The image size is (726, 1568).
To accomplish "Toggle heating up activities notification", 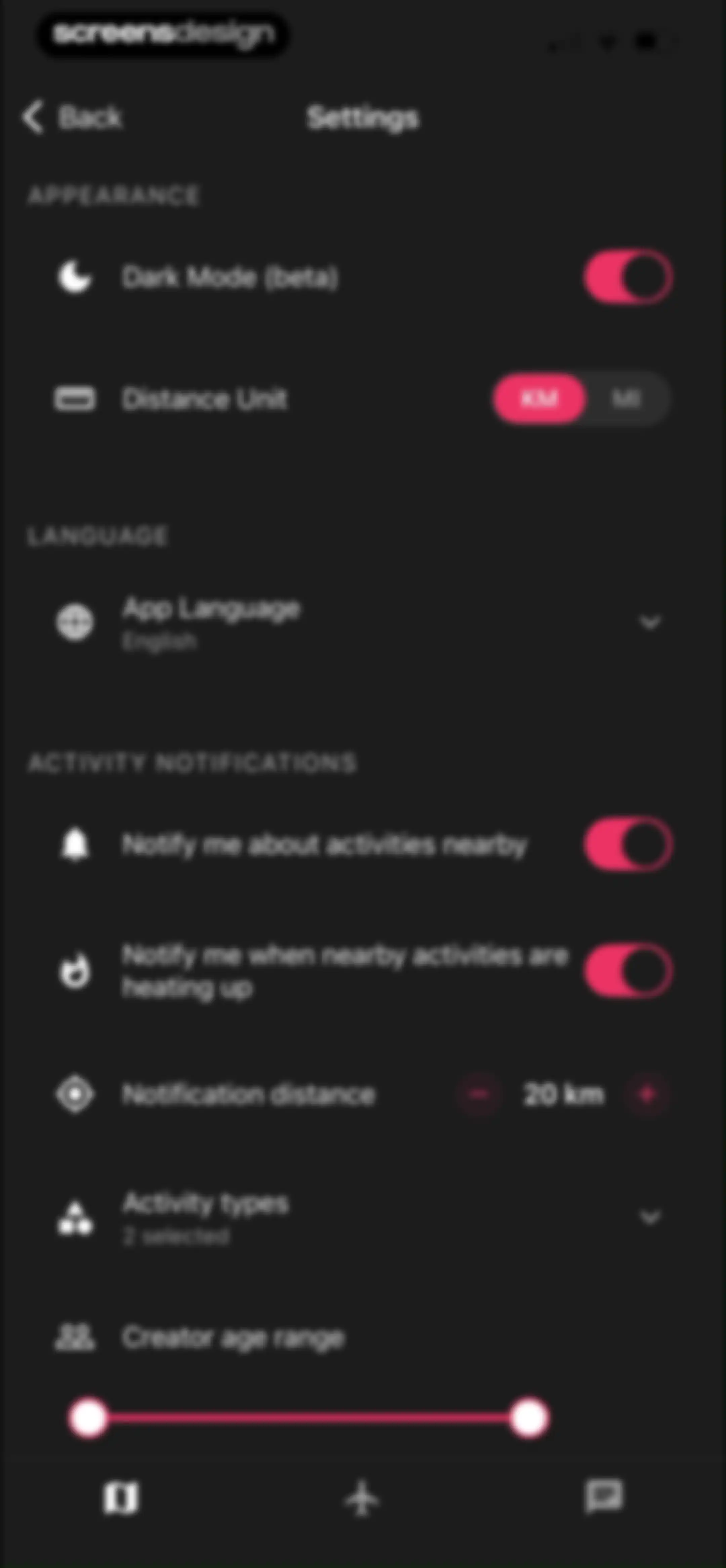I will (628, 970).
